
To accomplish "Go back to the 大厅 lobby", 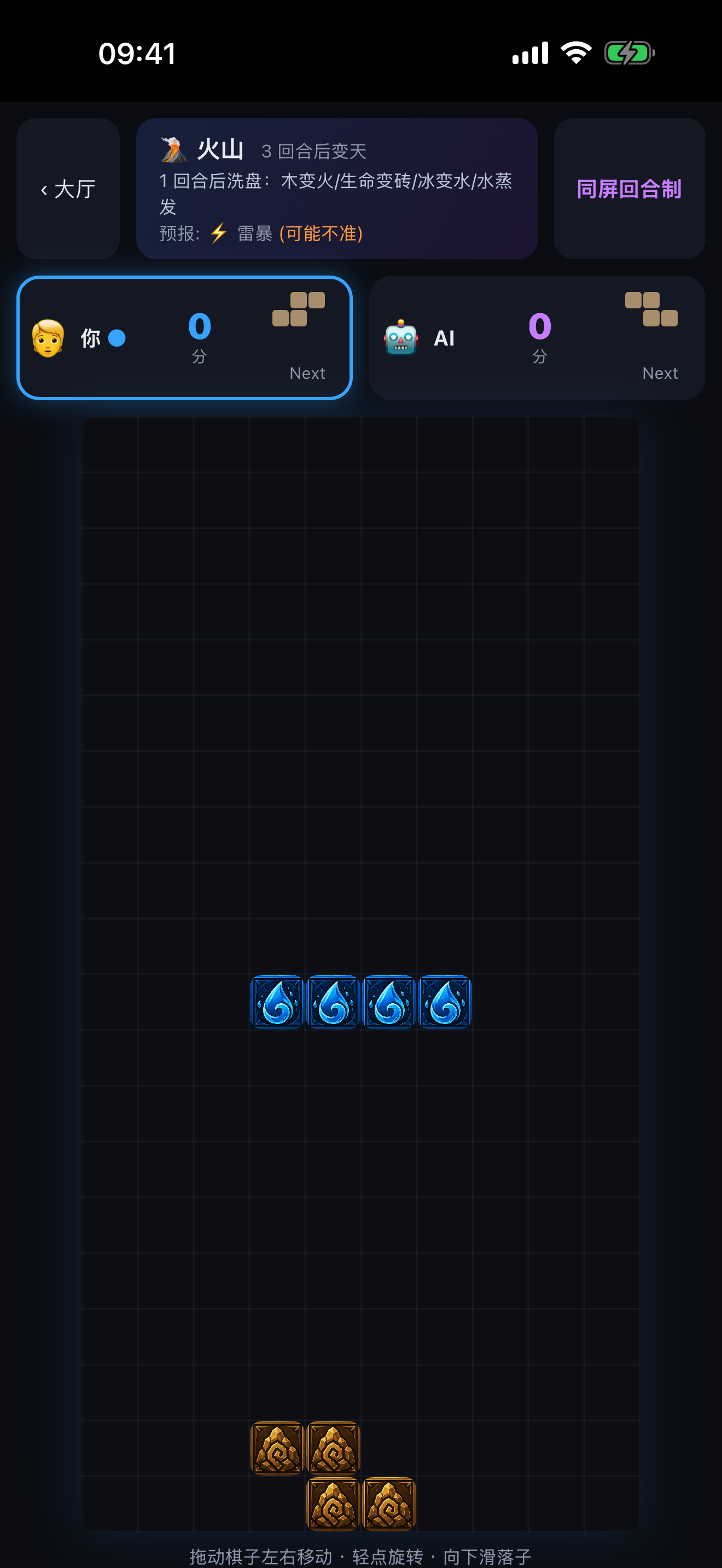I will click(68, 189).
